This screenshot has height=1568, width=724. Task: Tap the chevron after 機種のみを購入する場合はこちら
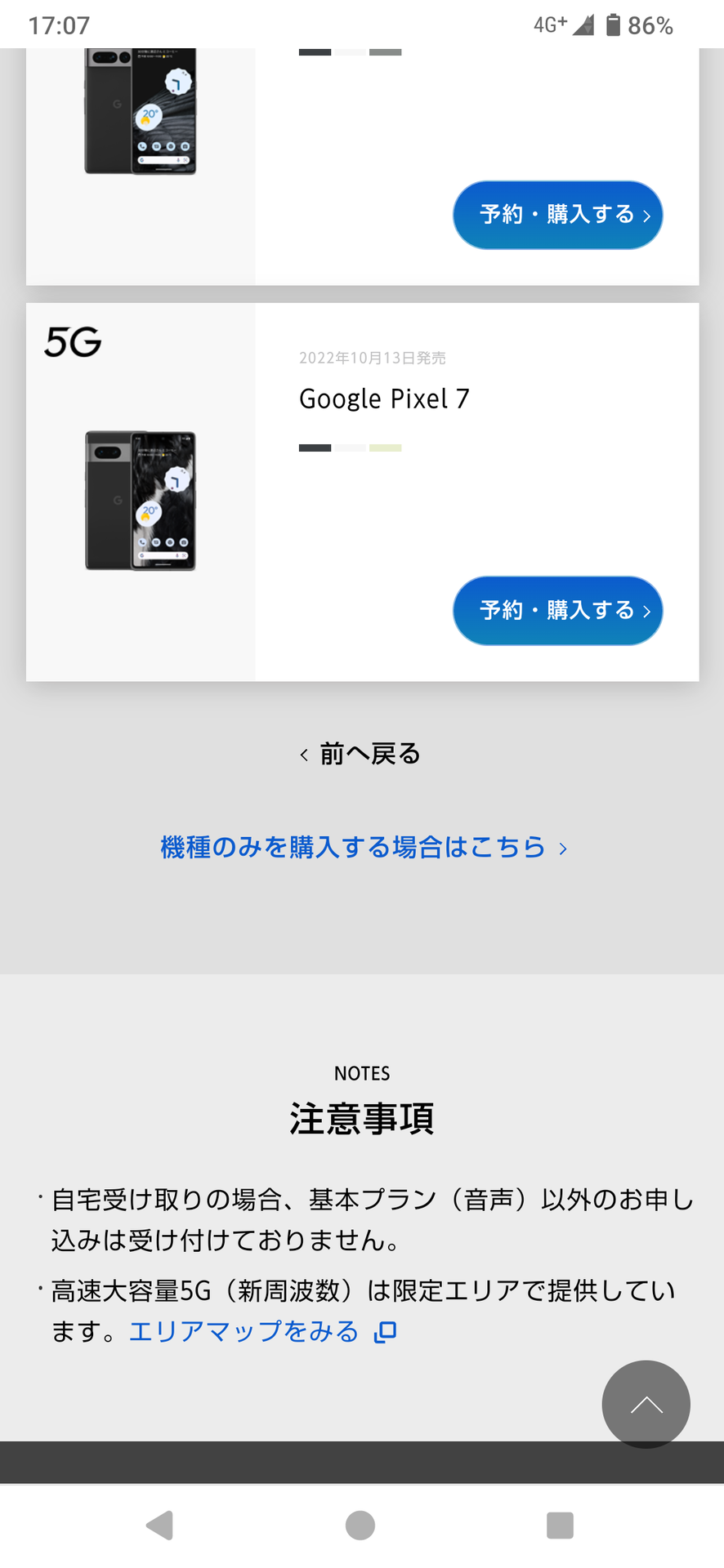point(562,849)
